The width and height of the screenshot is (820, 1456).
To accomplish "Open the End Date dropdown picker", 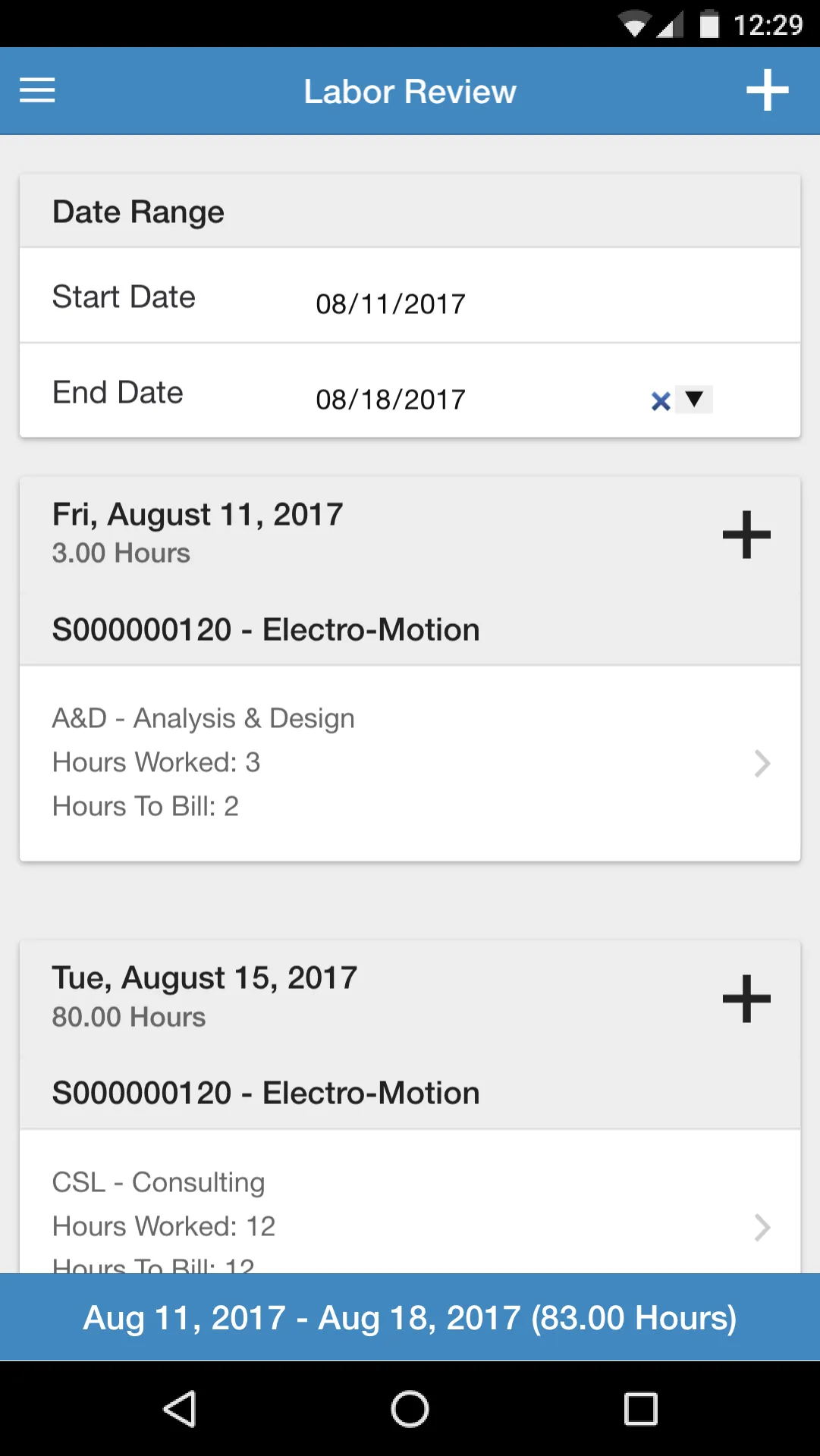I will pyautogui.click(x=694, y=399).
